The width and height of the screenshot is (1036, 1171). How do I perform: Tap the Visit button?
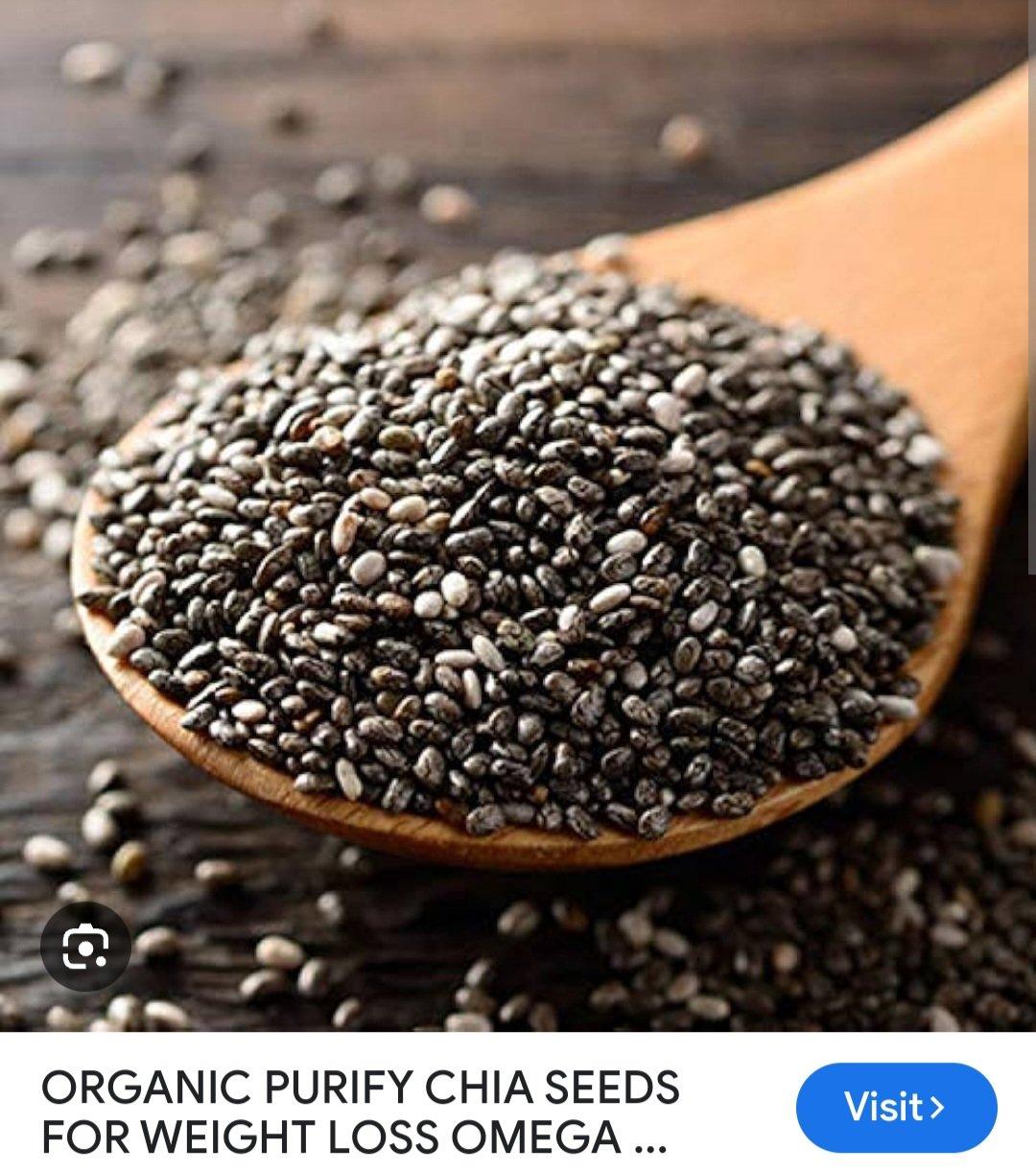(x=895, y=1107)
